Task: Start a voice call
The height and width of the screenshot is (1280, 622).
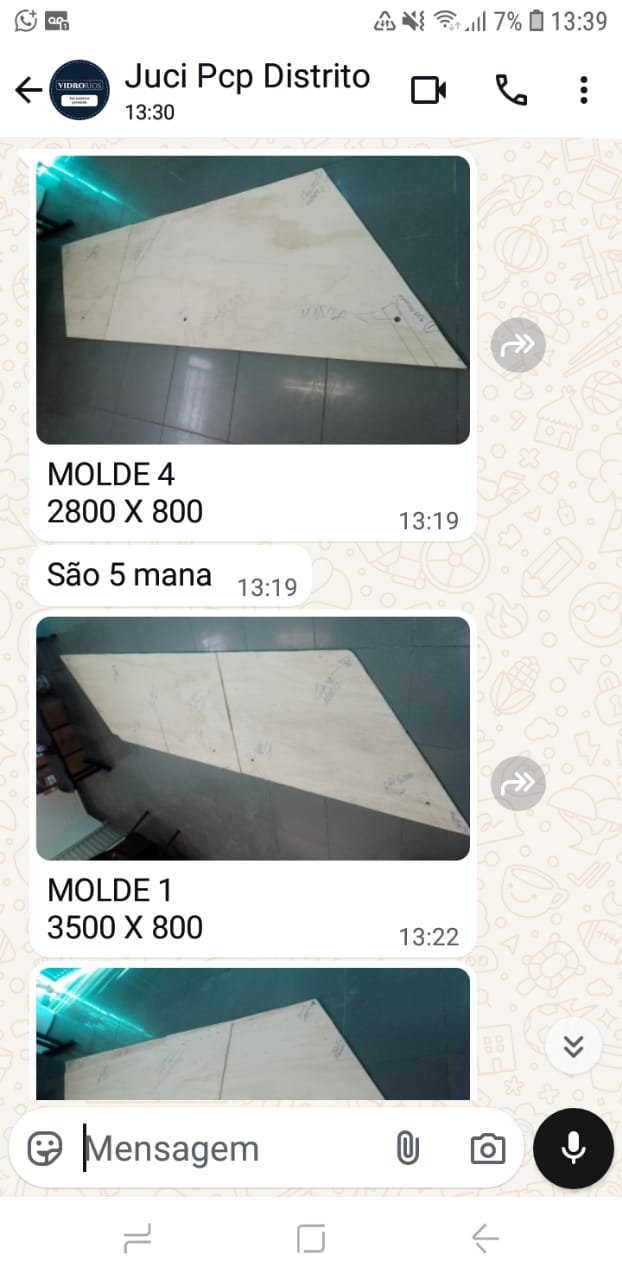Action: tap(511, 91)
